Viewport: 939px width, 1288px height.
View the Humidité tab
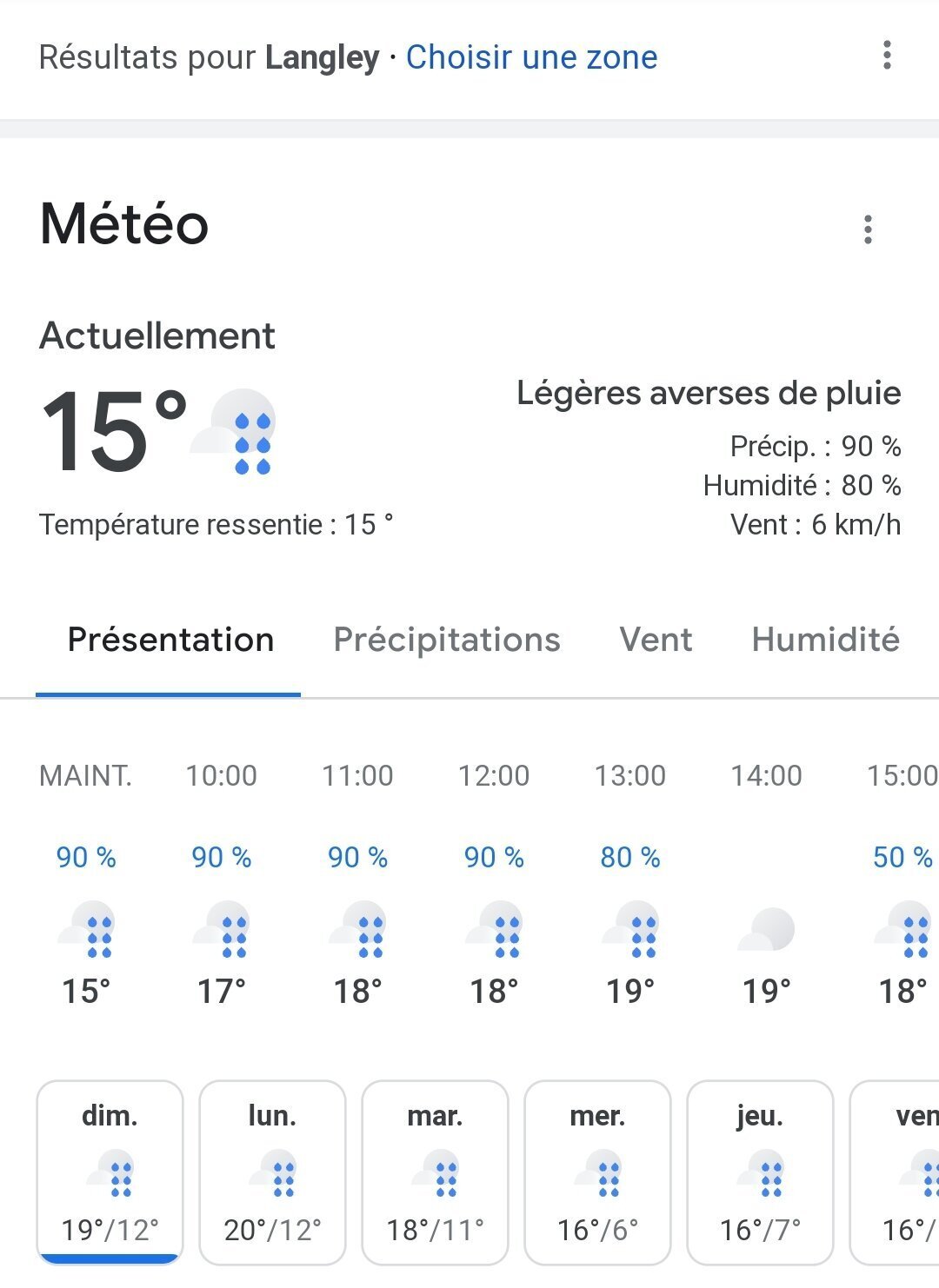point(825,641)
